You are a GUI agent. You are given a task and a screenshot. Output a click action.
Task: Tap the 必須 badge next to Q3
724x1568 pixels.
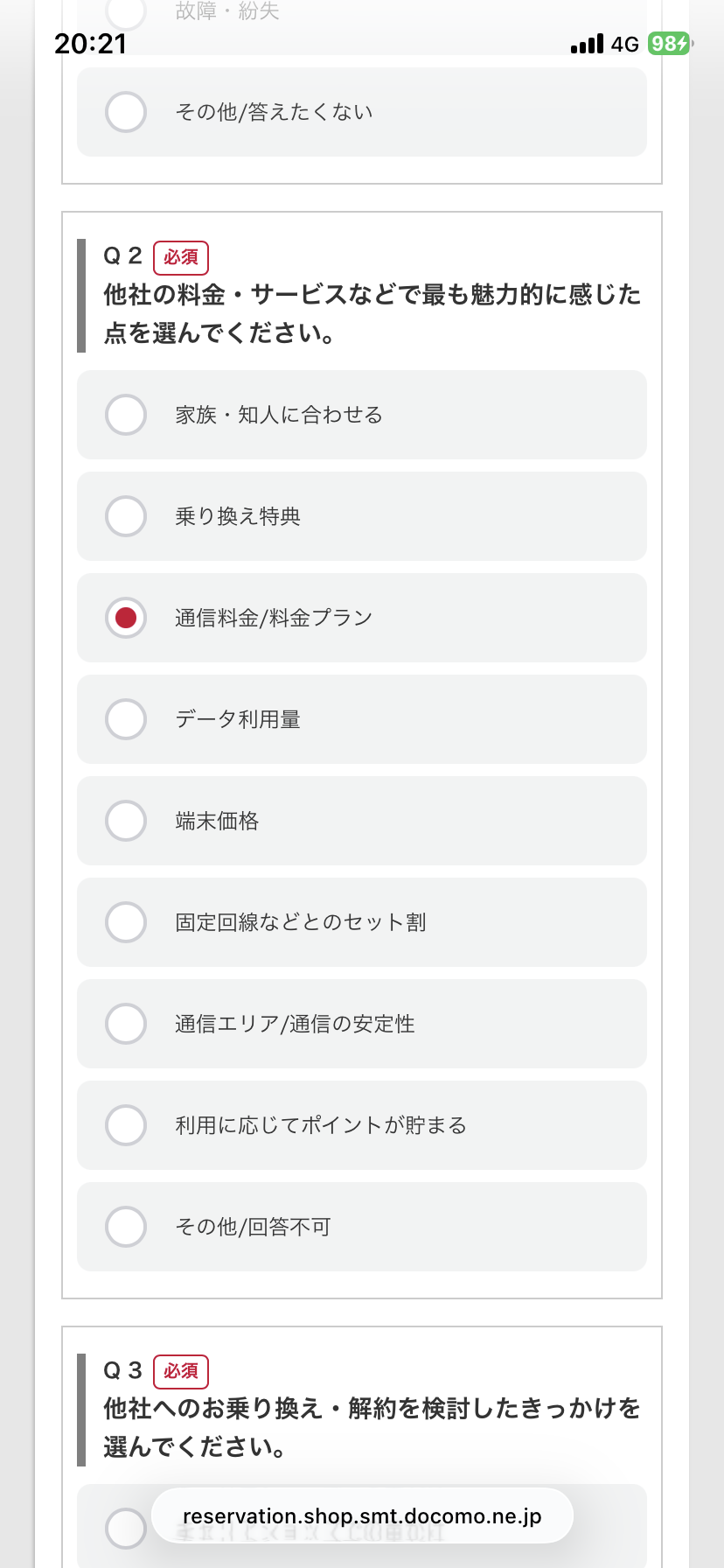[x=181, y=1371]
